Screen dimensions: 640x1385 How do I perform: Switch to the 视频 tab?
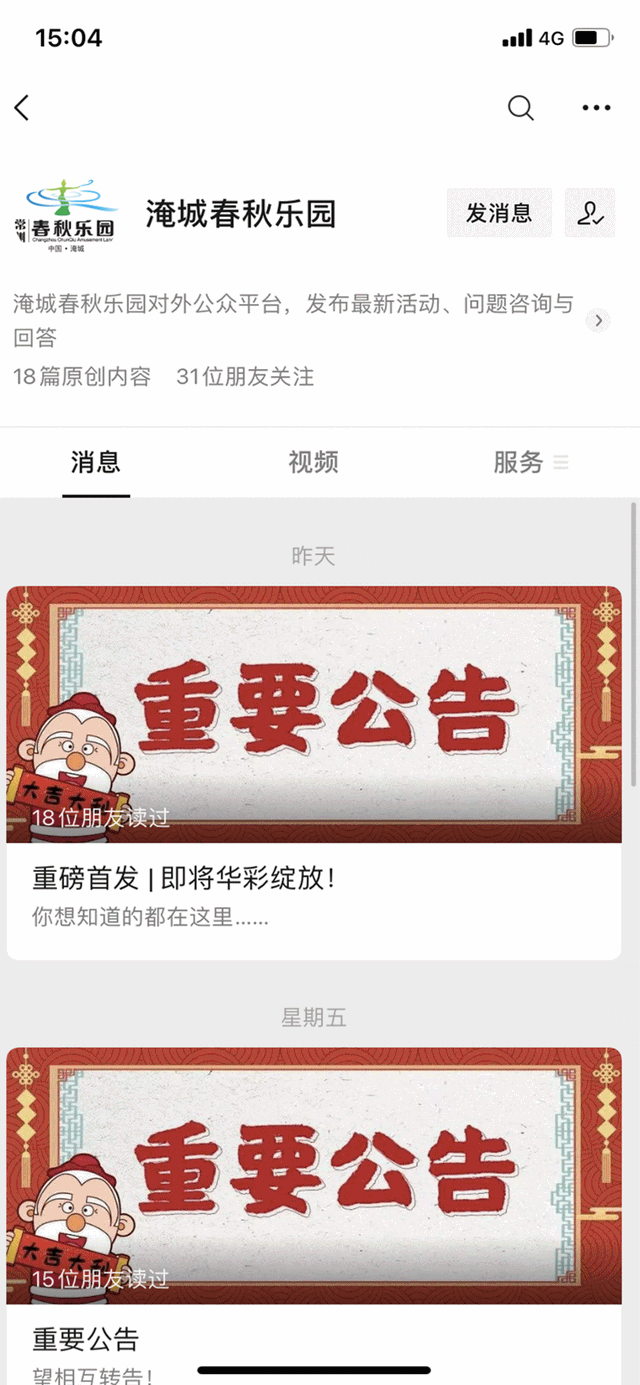click(x=313, y=462)
